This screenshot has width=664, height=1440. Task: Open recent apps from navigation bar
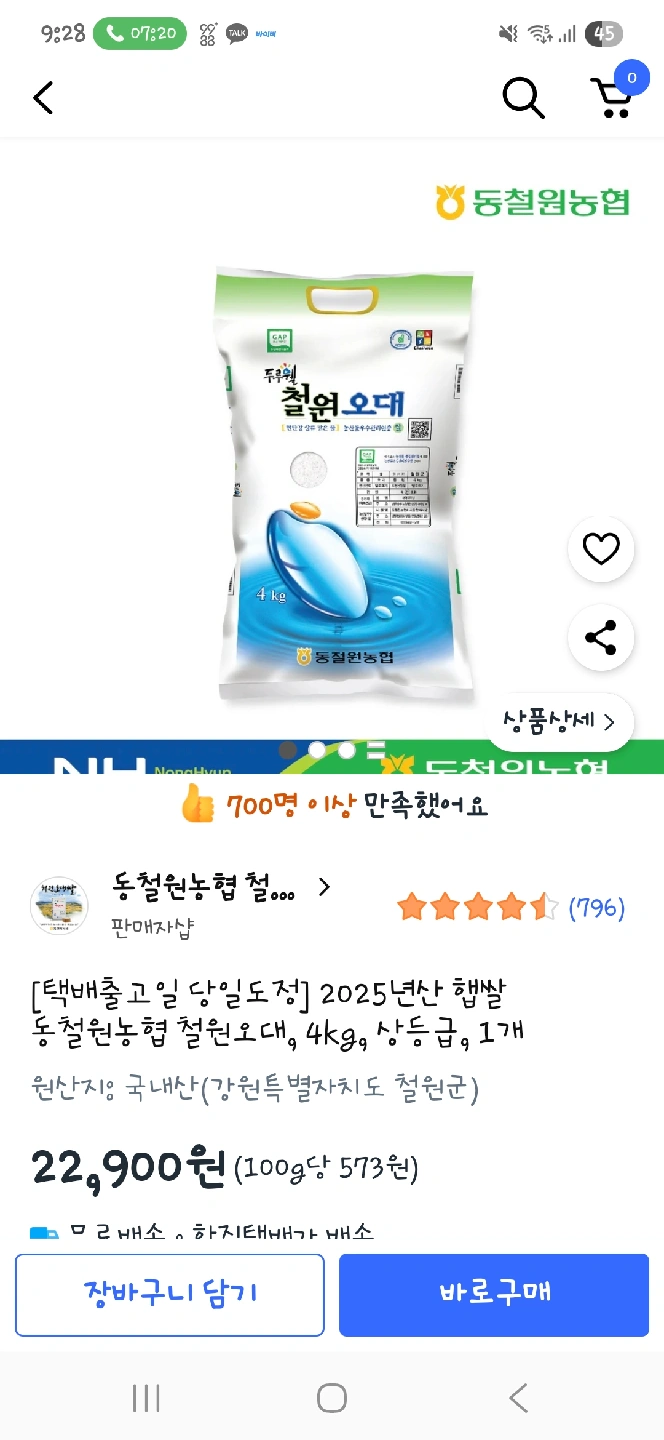click(146, 1398)
